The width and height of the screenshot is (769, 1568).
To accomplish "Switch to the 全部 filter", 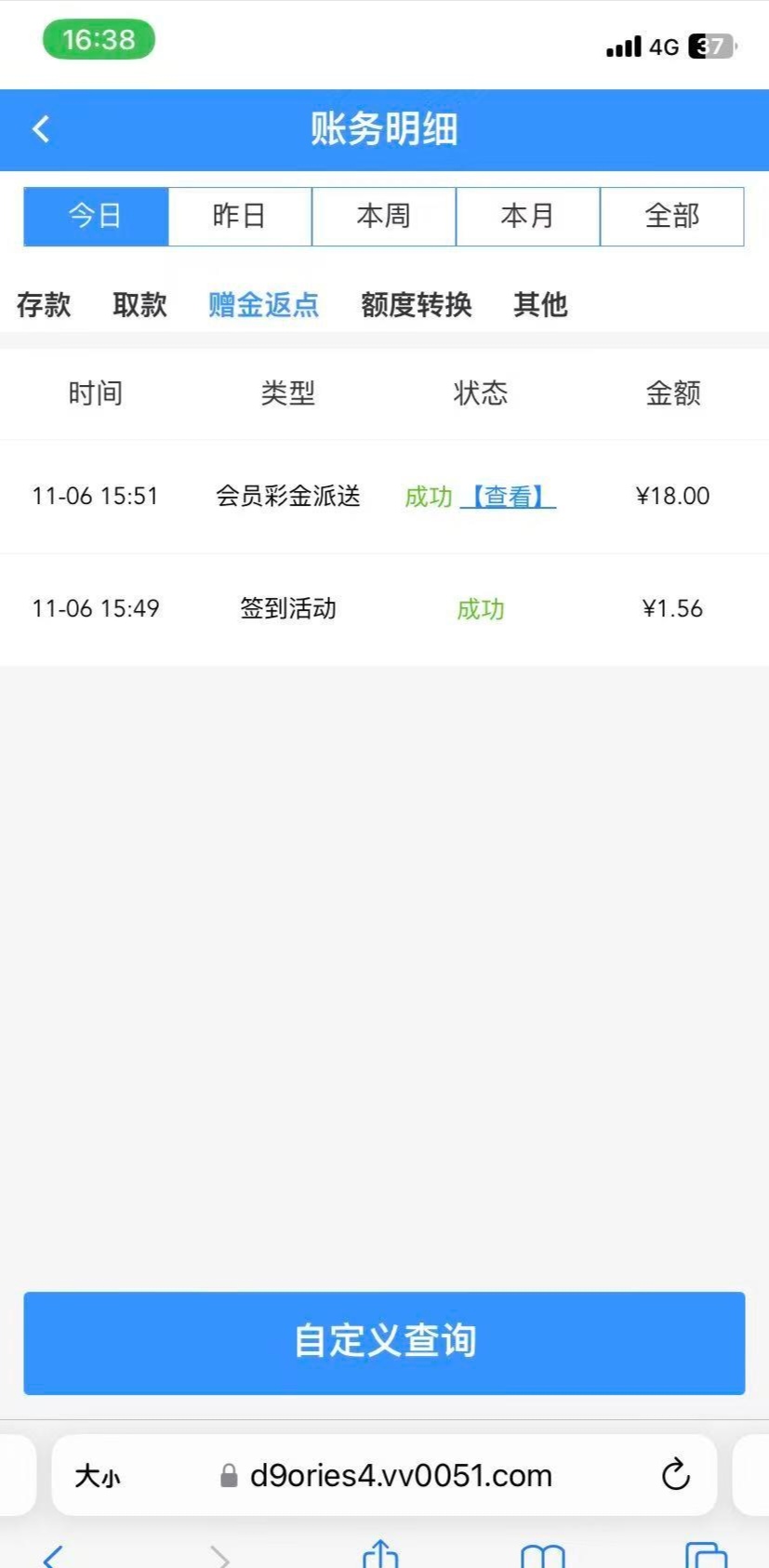I will coord(672,217).
